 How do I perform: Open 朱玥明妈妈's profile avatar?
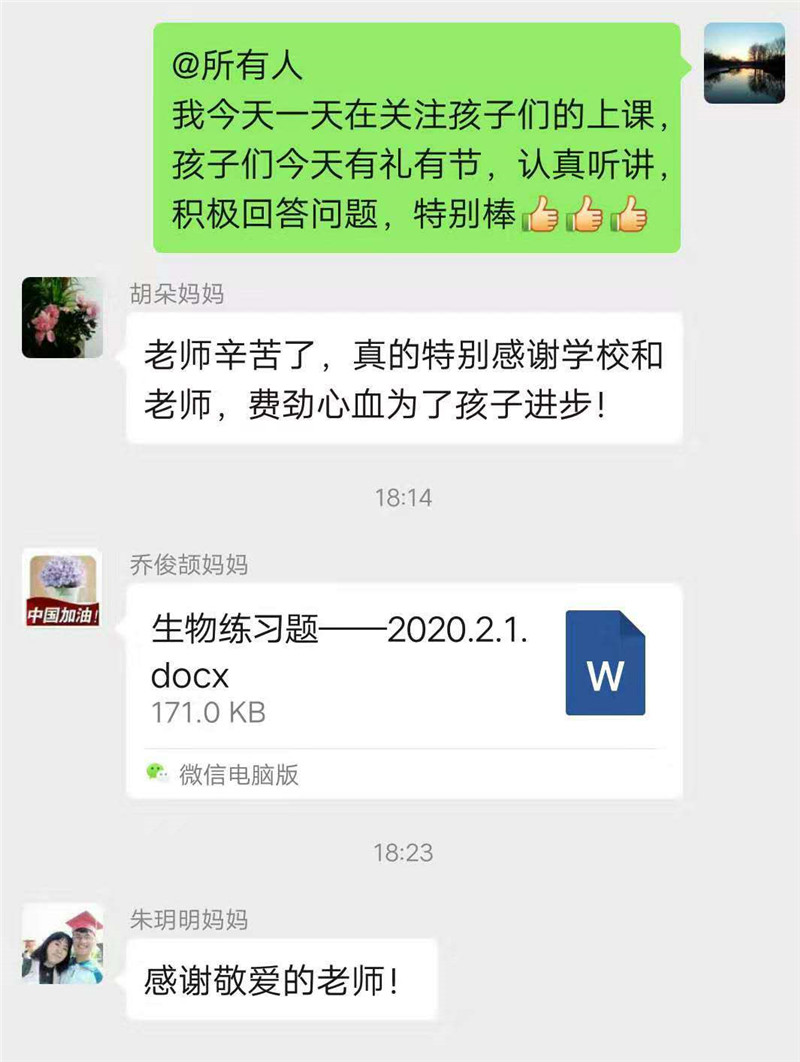62,944
